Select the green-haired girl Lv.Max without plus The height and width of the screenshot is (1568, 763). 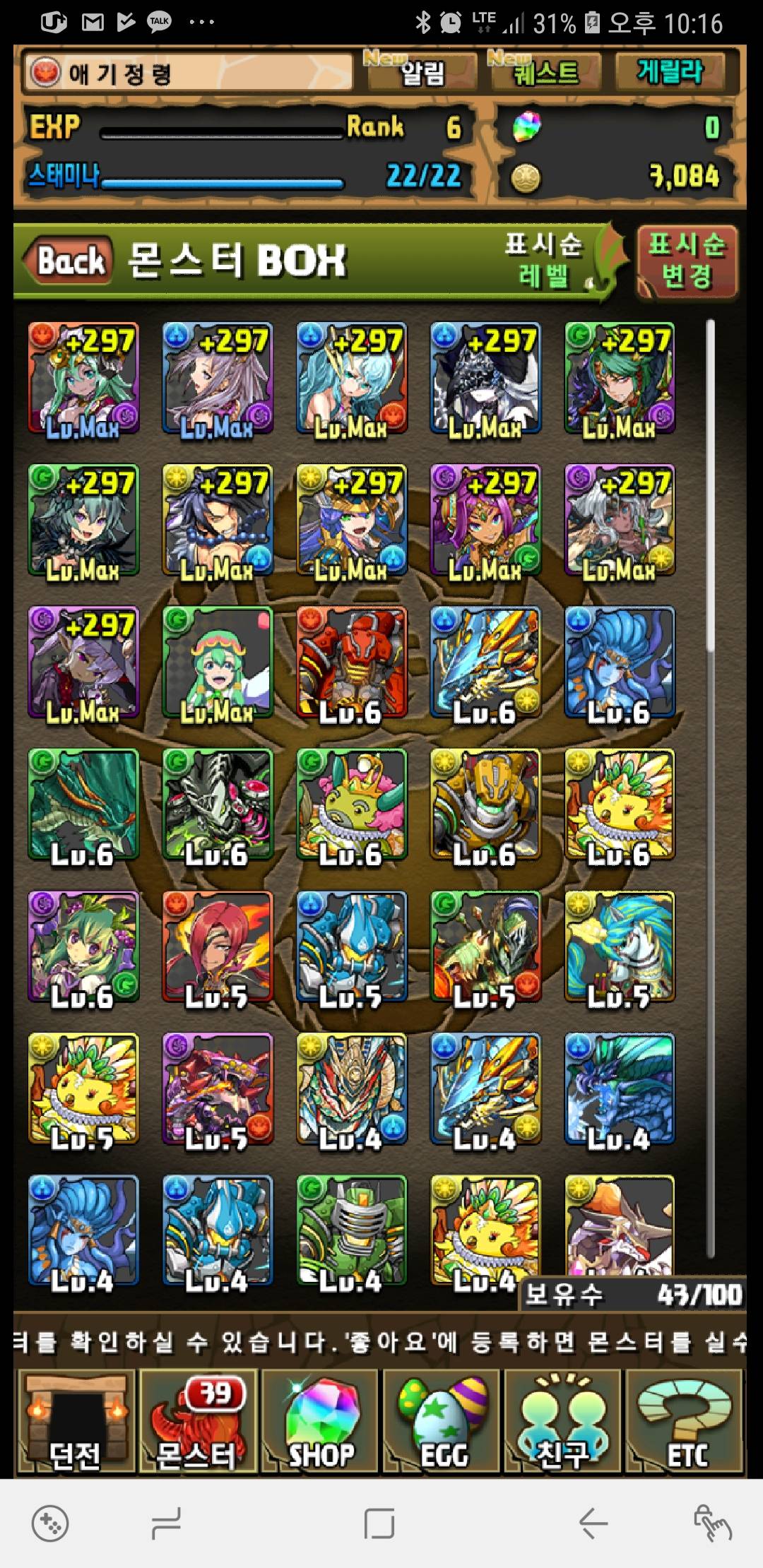(217, 662)
